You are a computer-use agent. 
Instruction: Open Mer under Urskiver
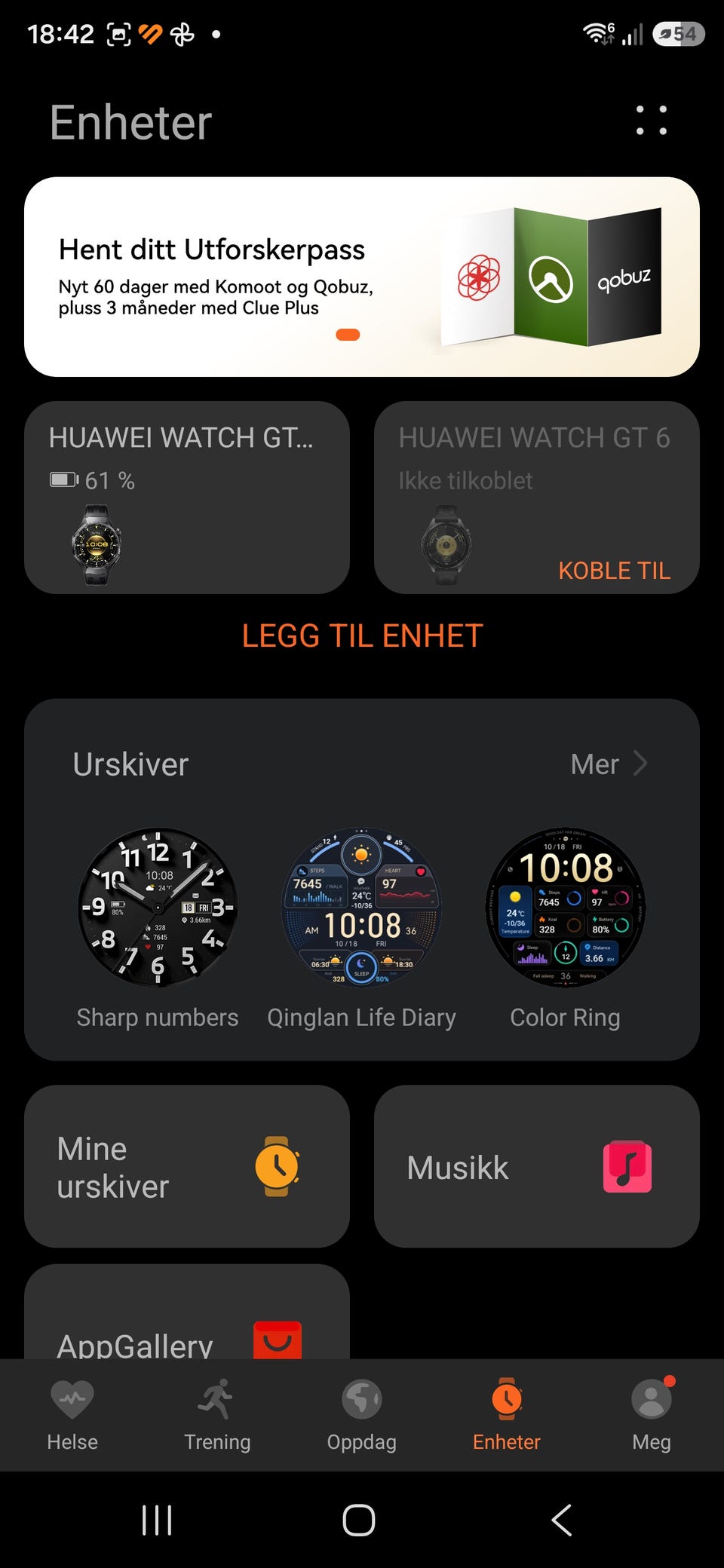[x=609, y=764]
